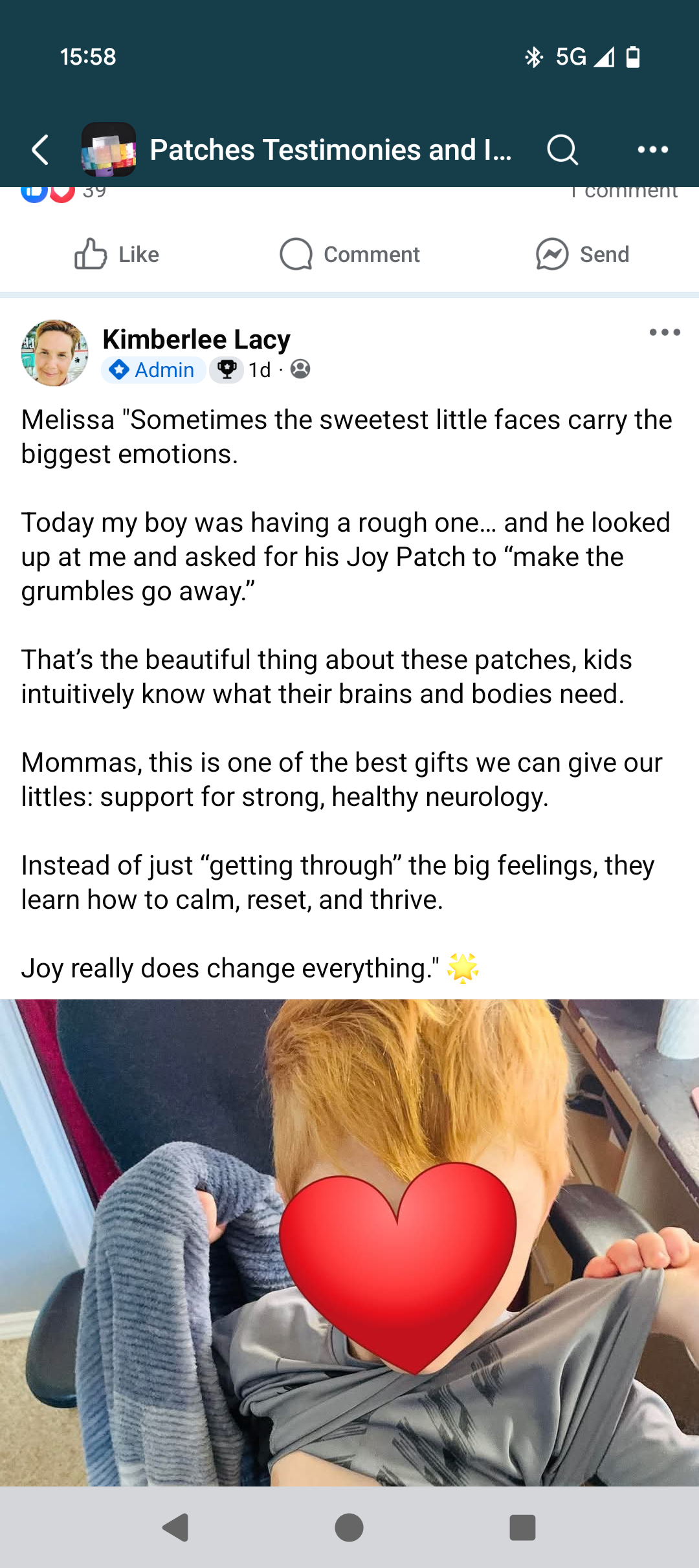Open Kimberlee Lacy's profile name link

pos(196,339)
